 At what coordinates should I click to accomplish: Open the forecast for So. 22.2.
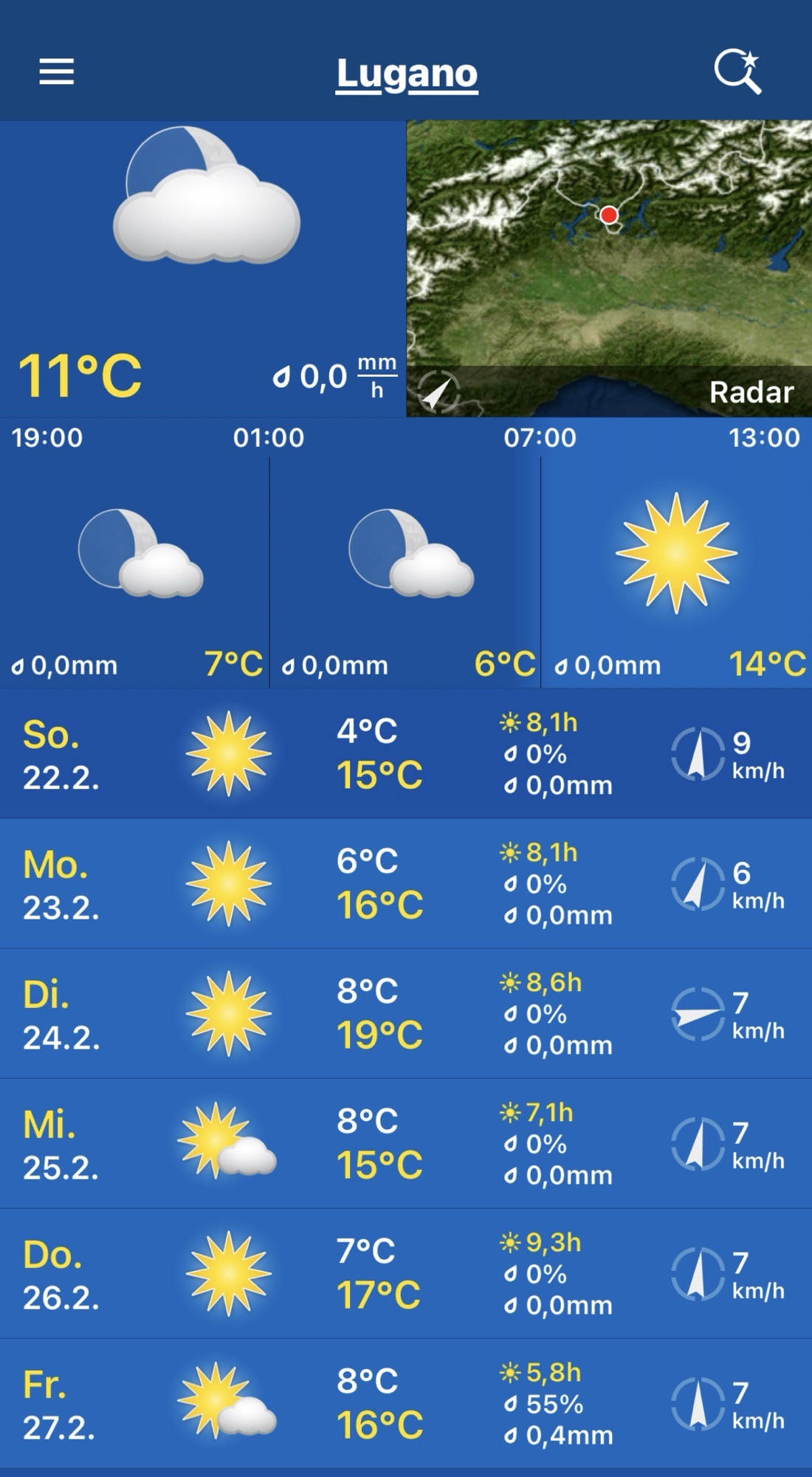[x=406, y=753]
